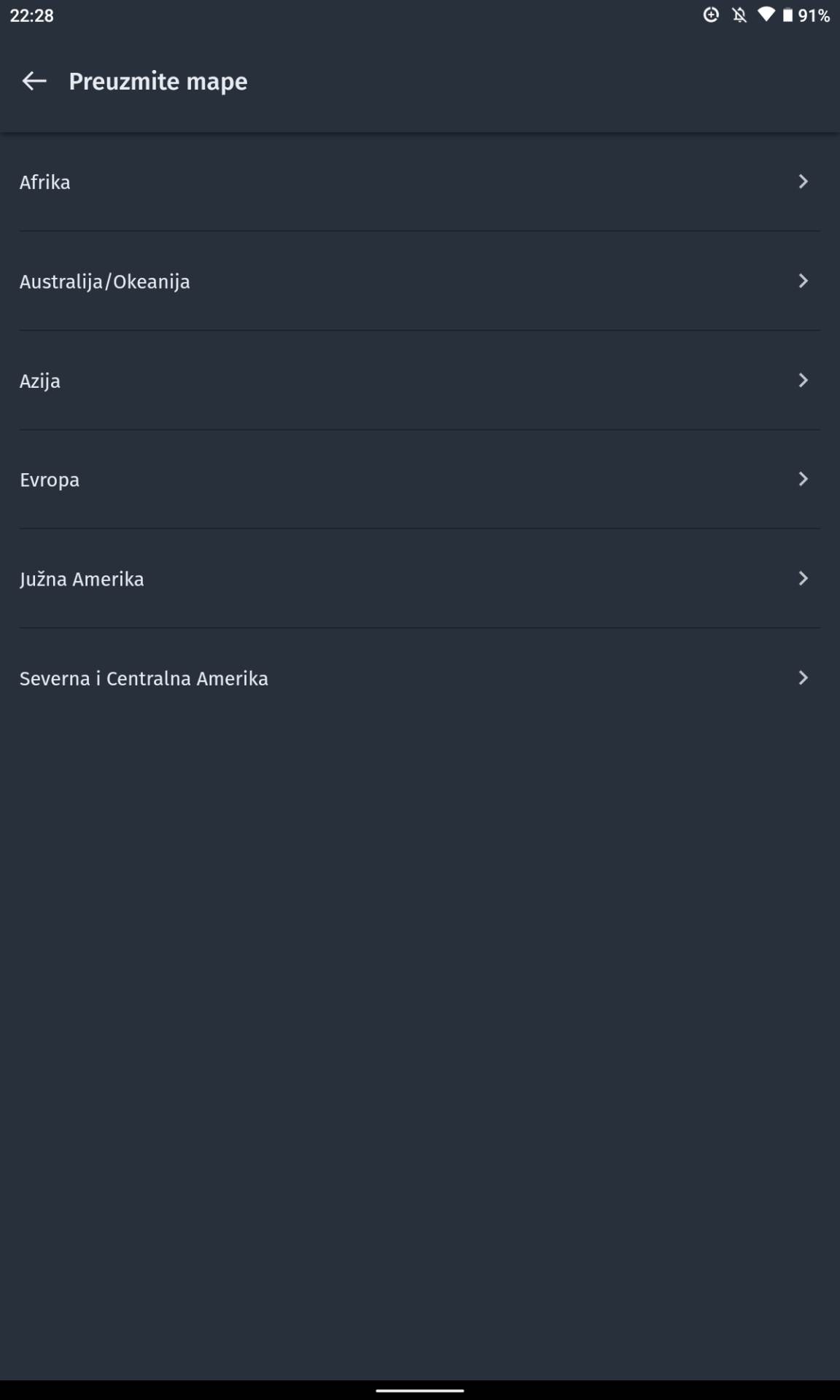The image size is (840, 1400).
Task: Go back from Preuzmite mape
Action: pyautogui.click(x=34, y=81)
